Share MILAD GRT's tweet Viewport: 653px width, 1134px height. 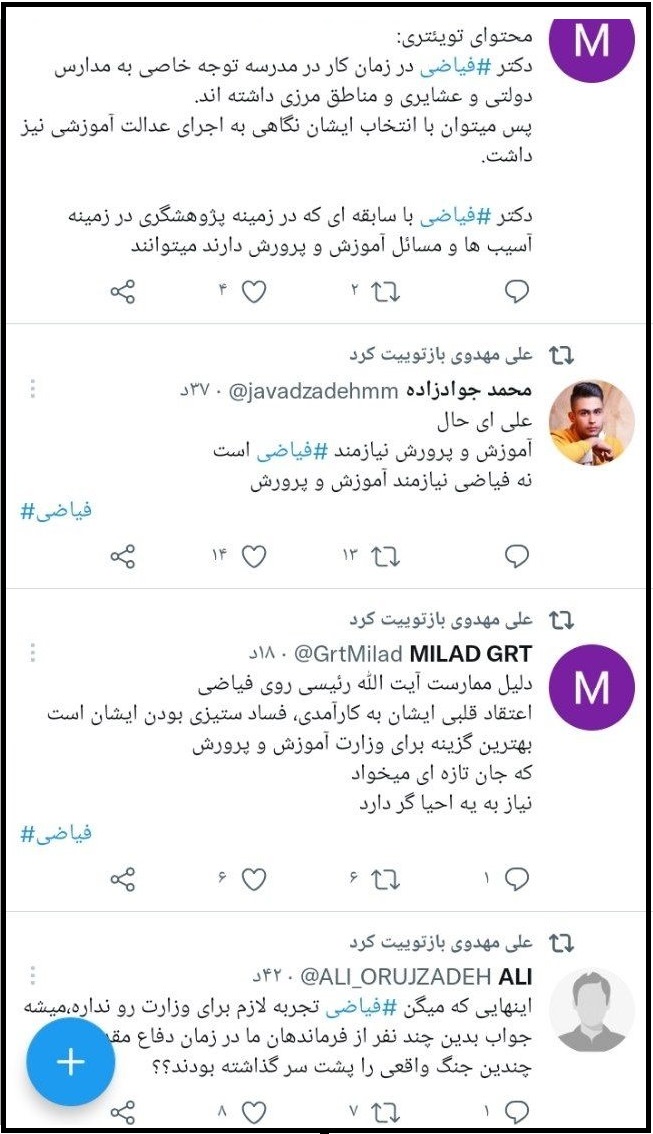point(123,879)
